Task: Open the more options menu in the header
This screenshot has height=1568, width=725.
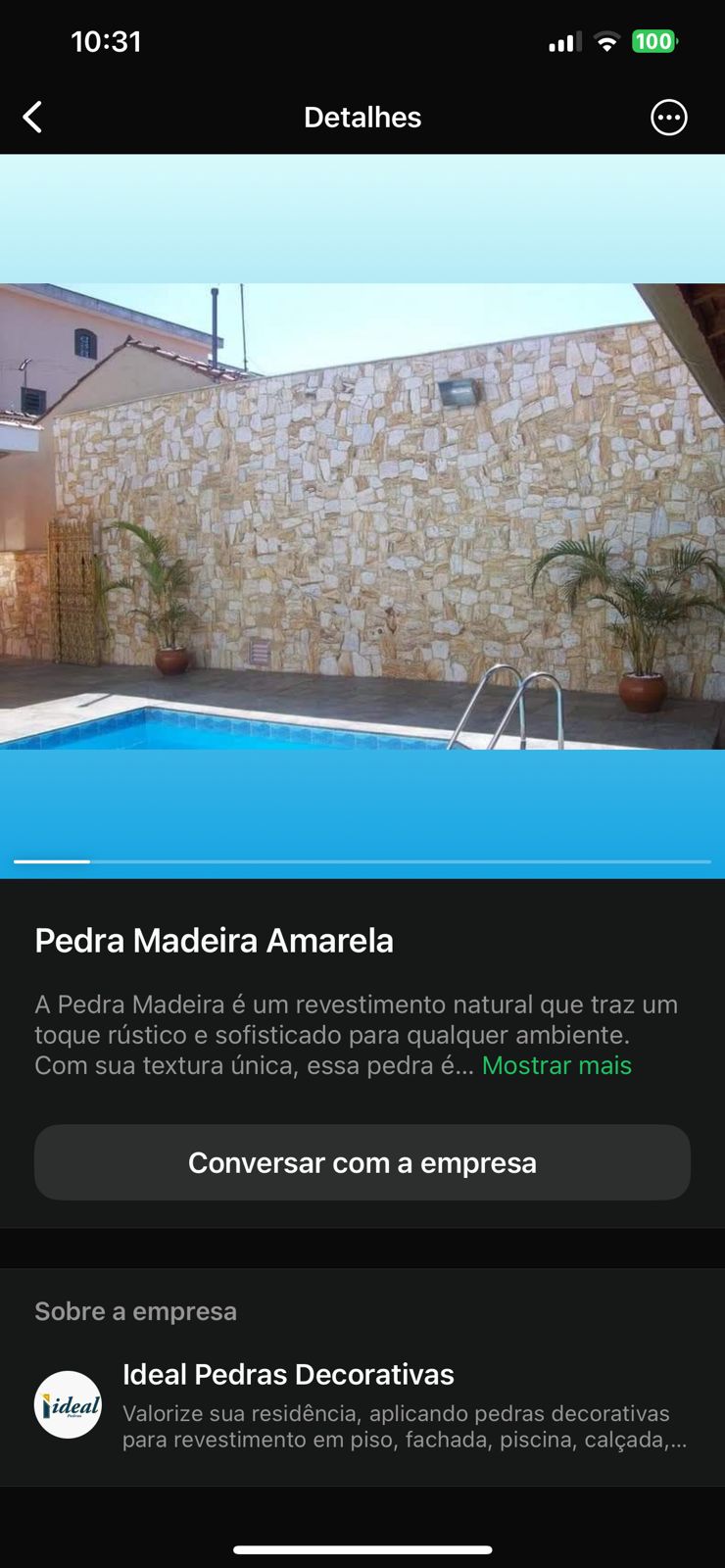Action: pos(668,117)
